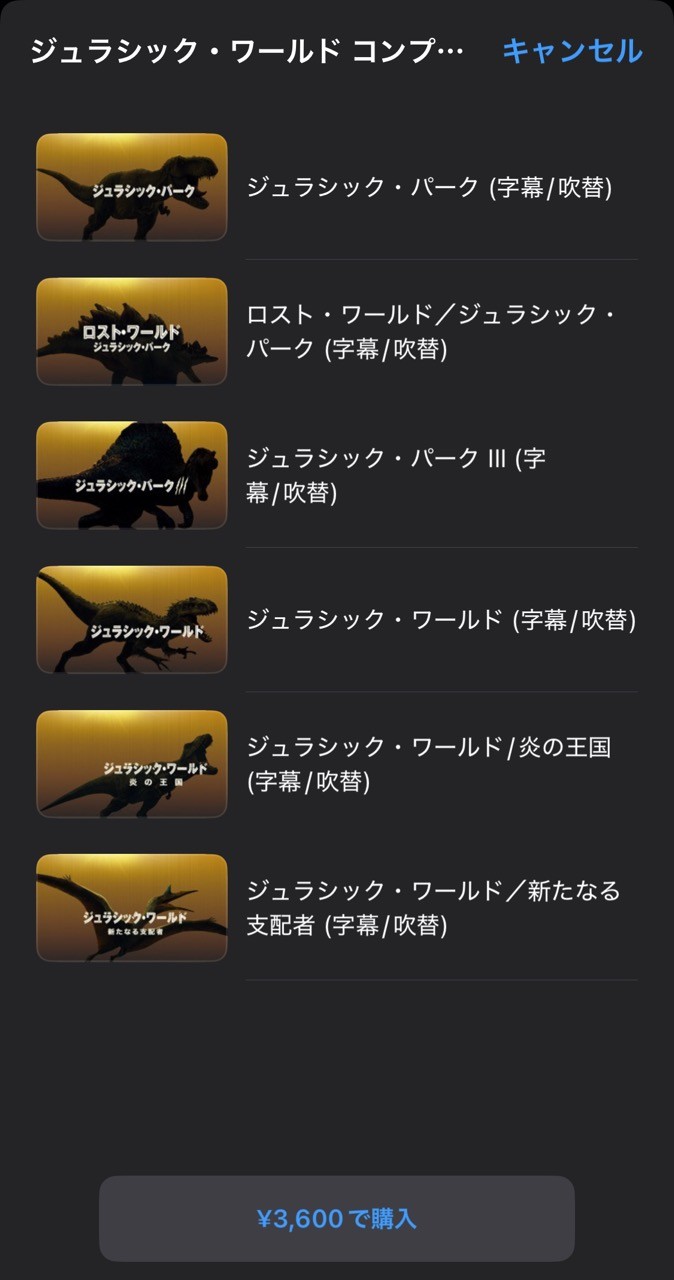This screenshot has height=1280, width=674.
Task: Open ロスト・ワールド／ジュラシック・パーク row
Action: [x=337, y=332]
